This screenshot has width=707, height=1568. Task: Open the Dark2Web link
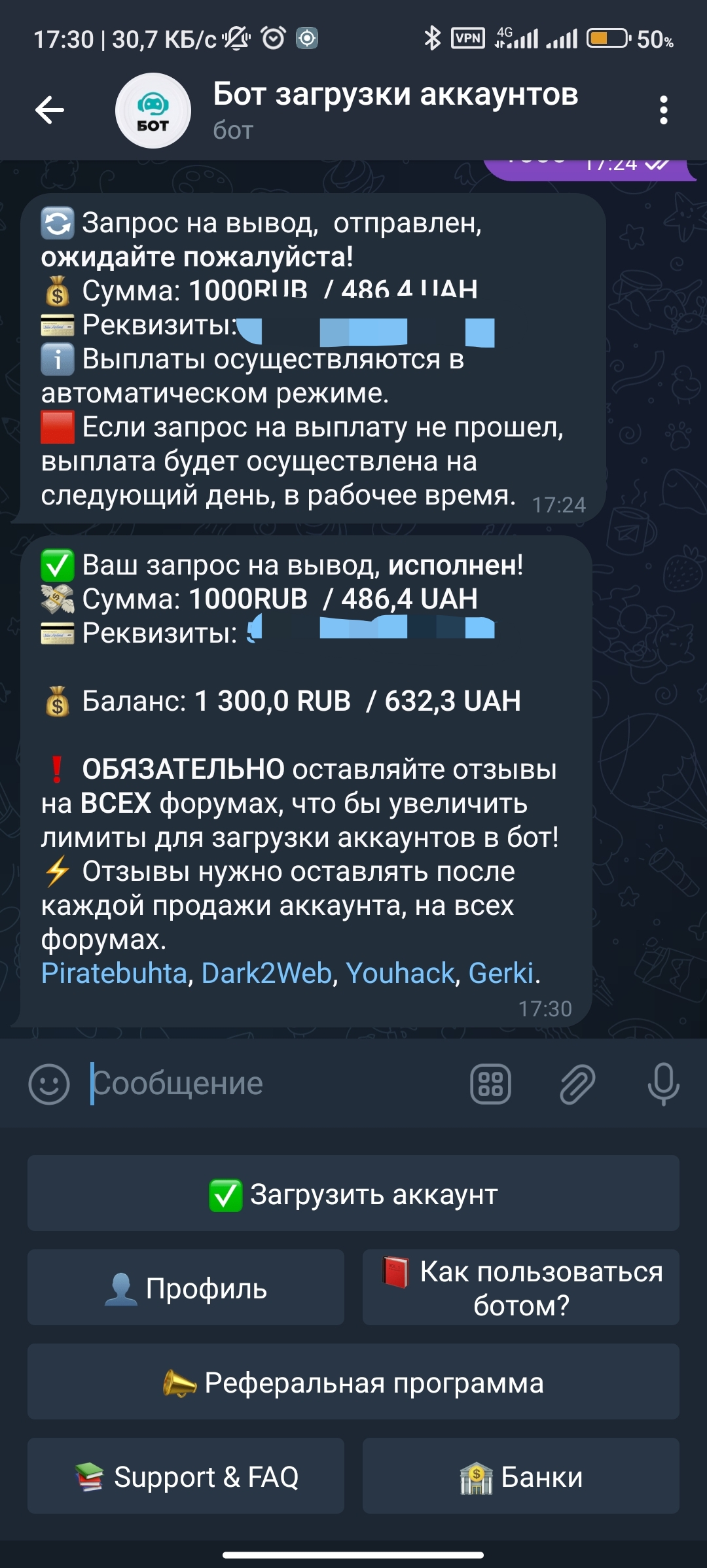point(266,973)
